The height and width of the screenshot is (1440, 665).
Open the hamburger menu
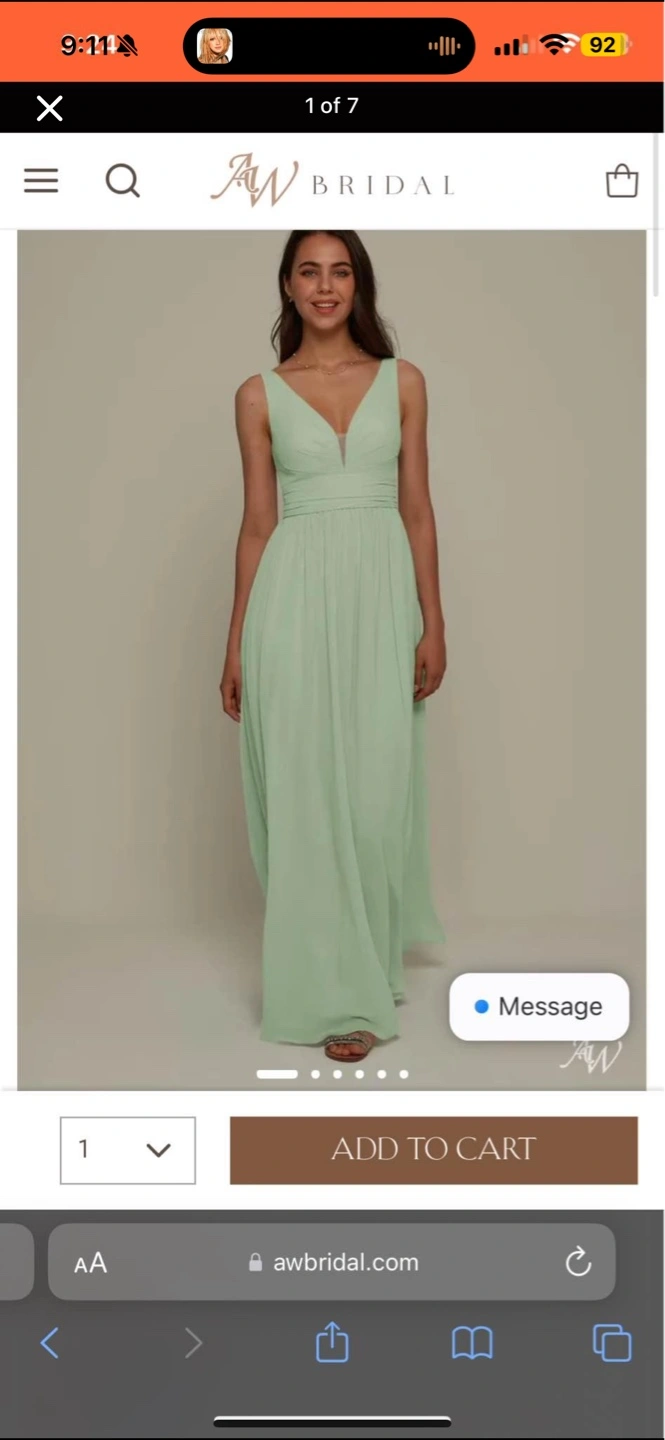coord(41,181)
